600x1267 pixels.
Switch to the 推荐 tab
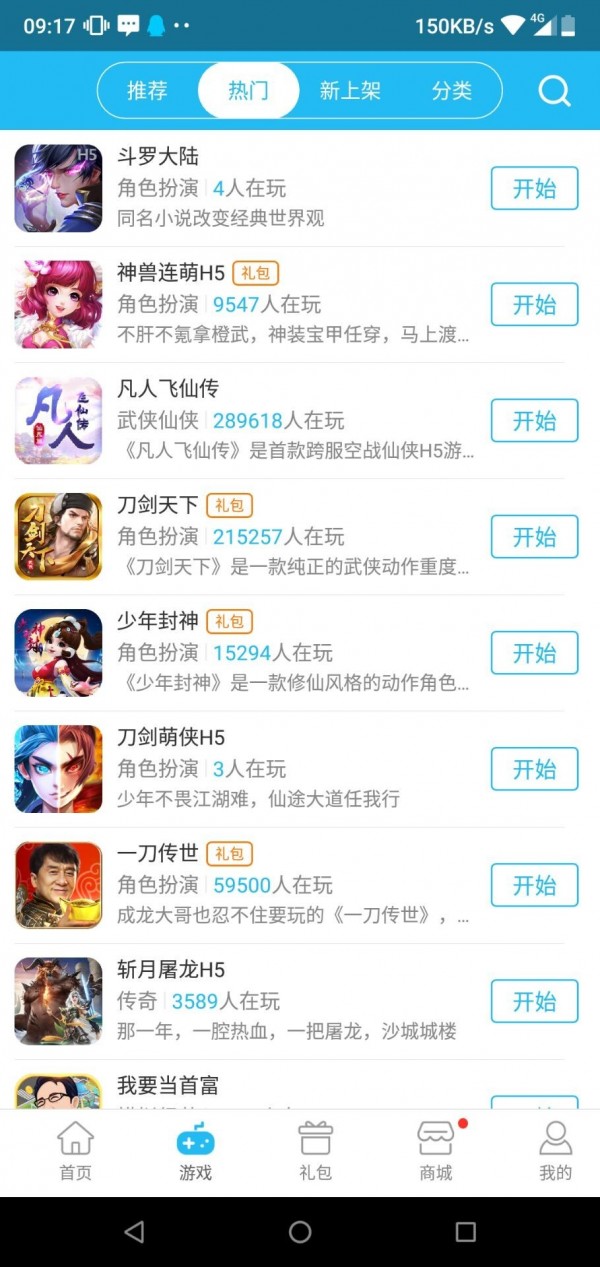point(147,91)
